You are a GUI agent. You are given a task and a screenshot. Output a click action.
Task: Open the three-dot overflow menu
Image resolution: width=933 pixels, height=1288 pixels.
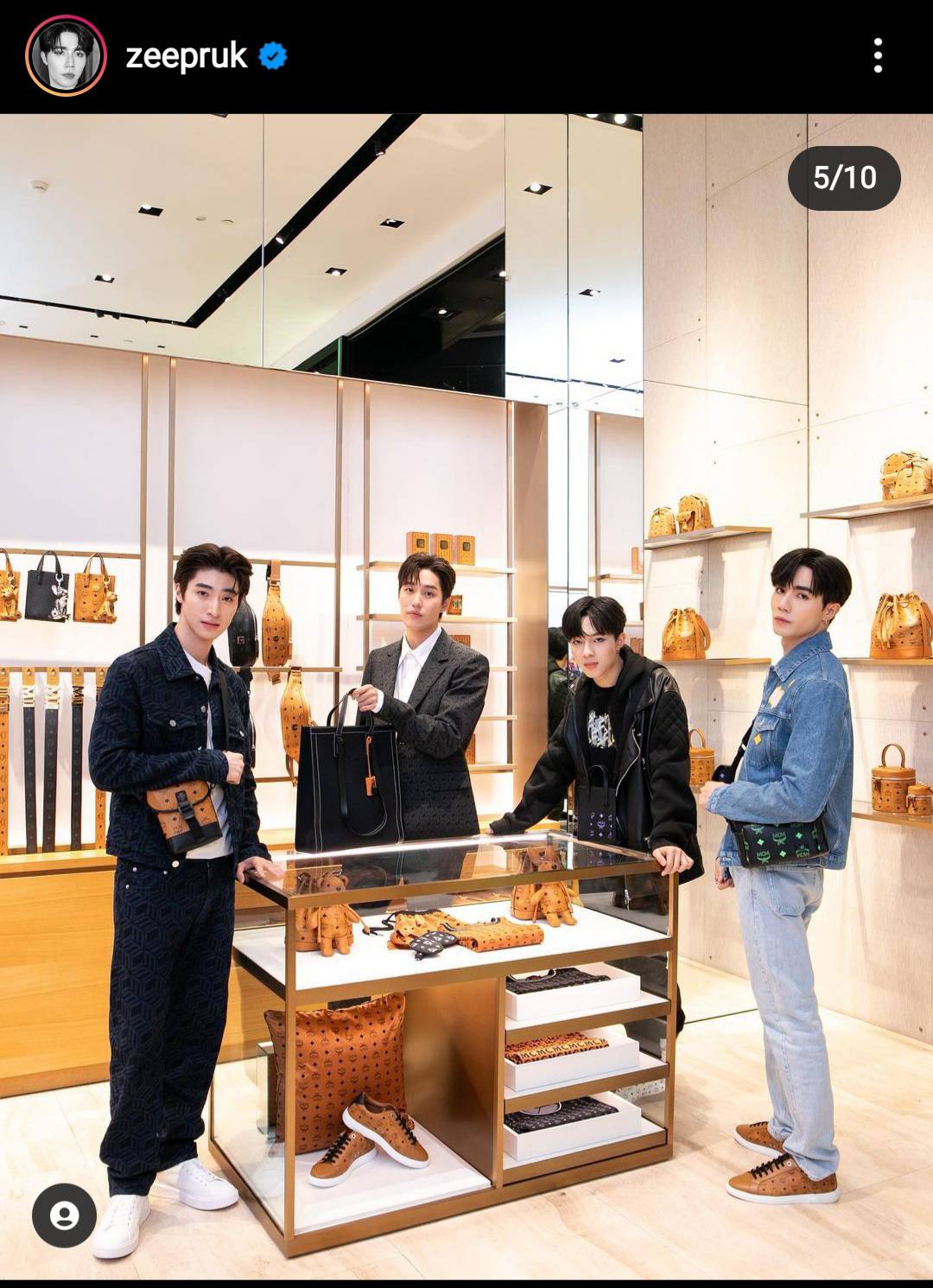[x=878, y=56]
